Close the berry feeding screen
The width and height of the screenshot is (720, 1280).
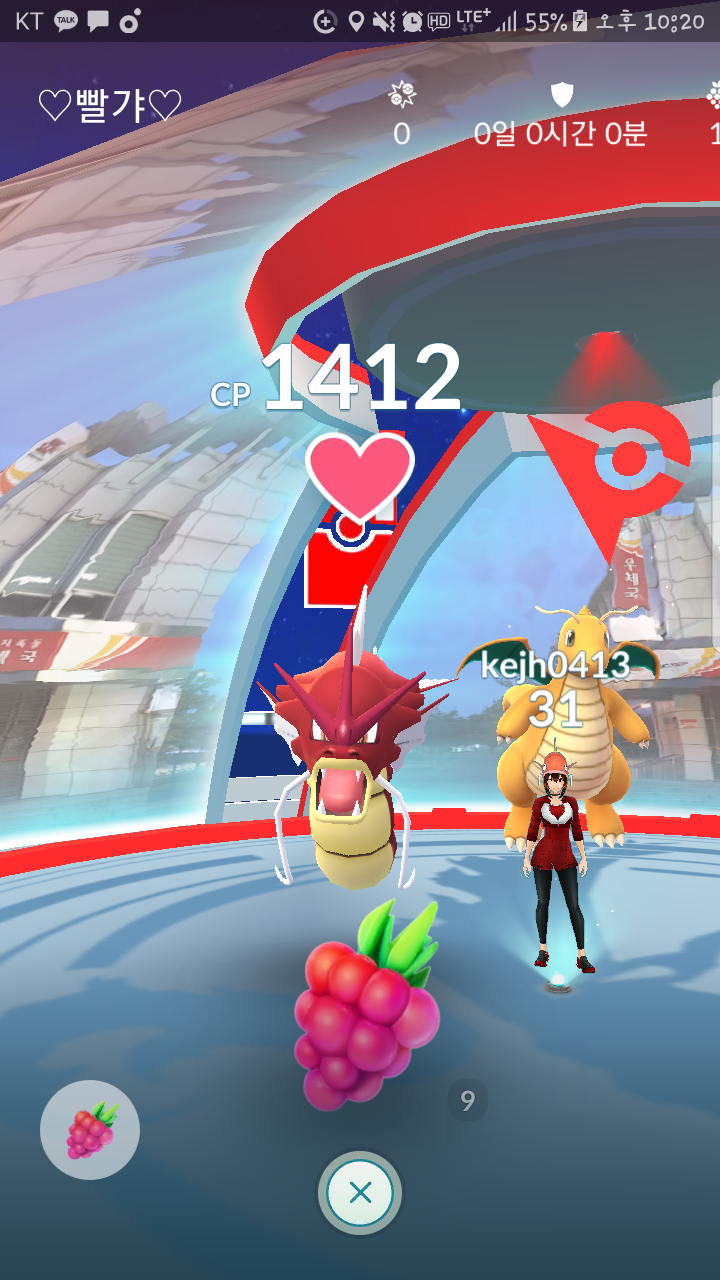(x=360, y=1192)
